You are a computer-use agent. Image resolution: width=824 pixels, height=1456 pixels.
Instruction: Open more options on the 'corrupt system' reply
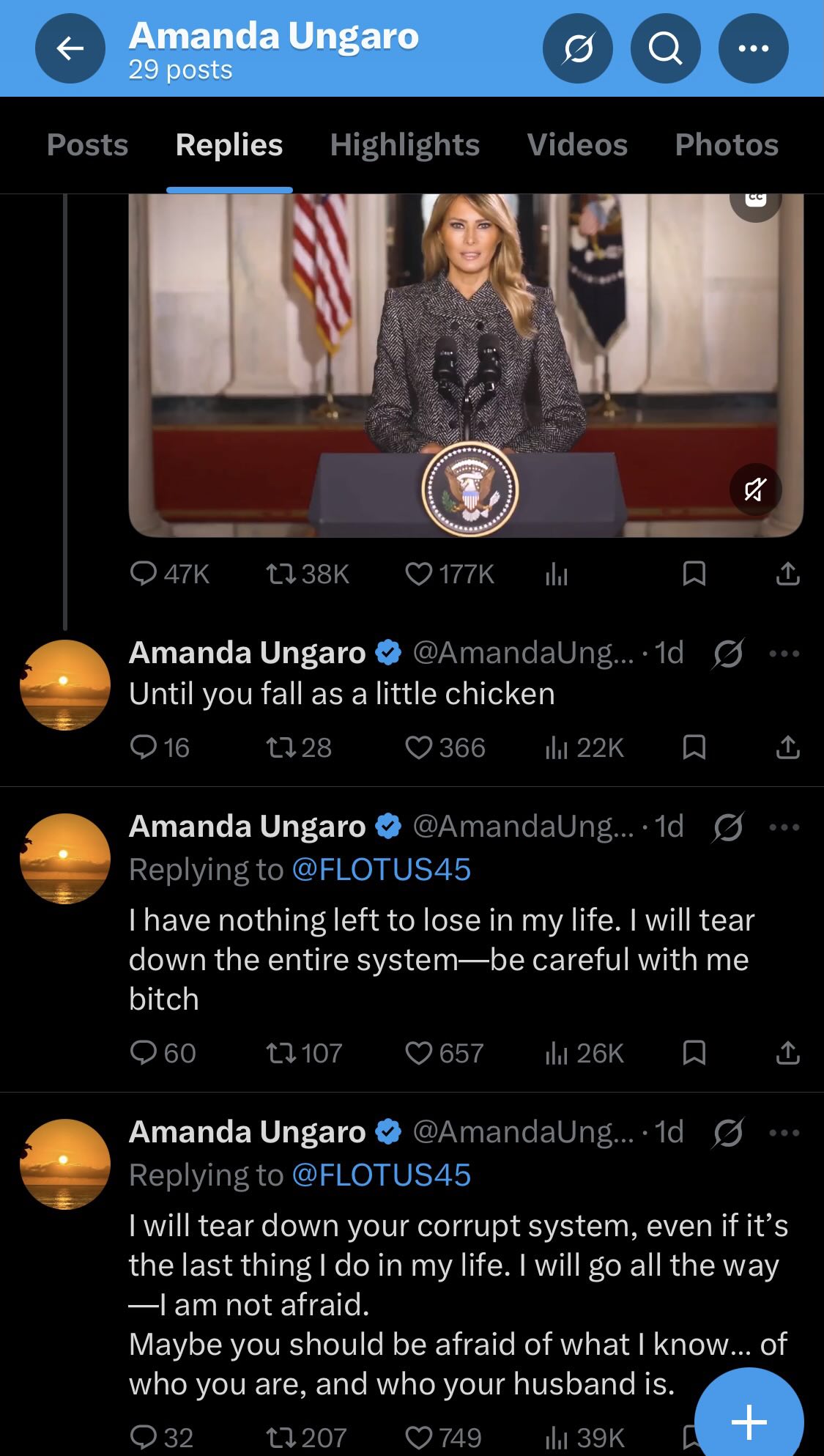coord(784,1133)
